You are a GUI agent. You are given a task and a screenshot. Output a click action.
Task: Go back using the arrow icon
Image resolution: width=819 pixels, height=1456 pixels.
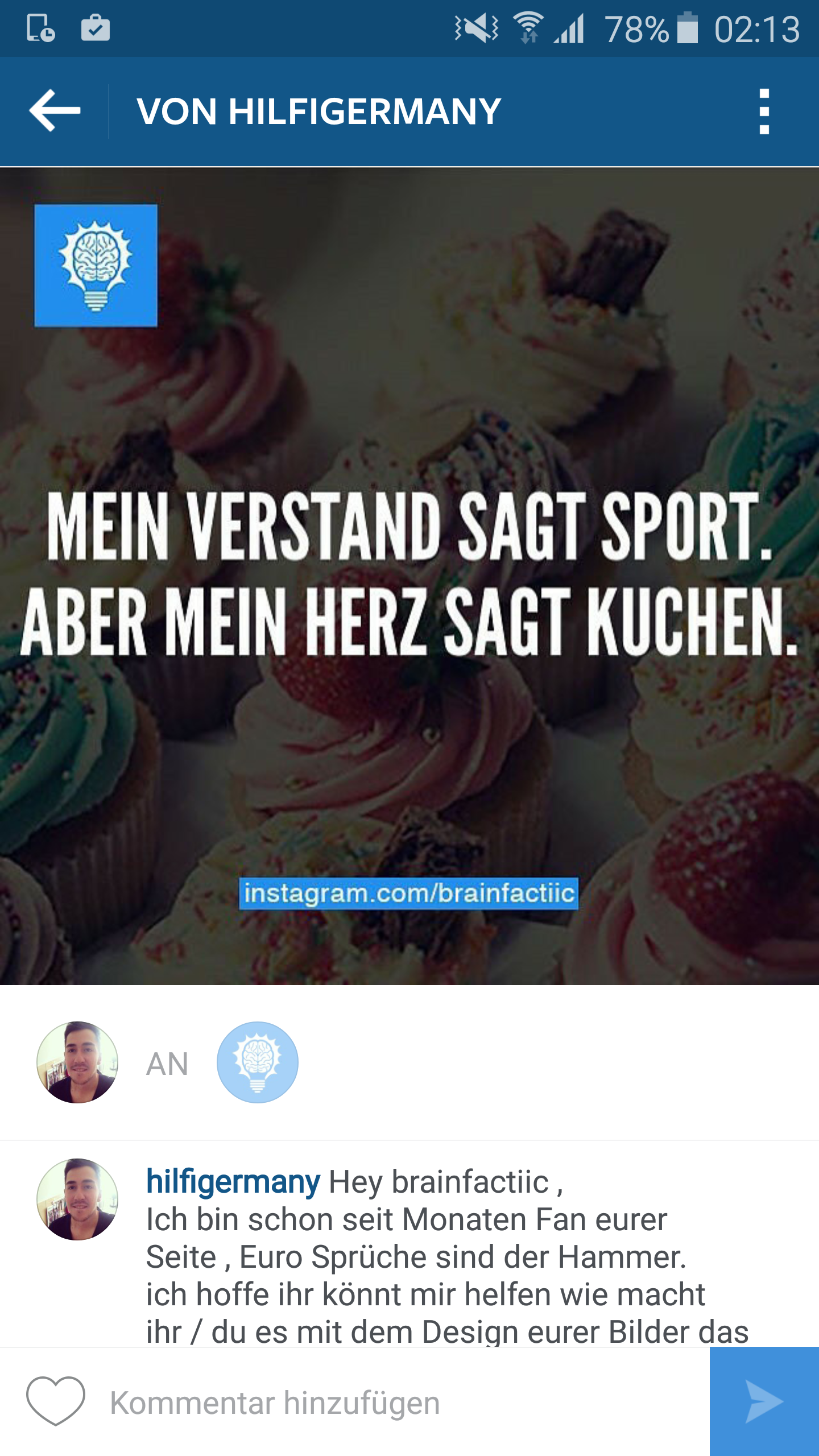pyautogui.click(x=55, y=110)
